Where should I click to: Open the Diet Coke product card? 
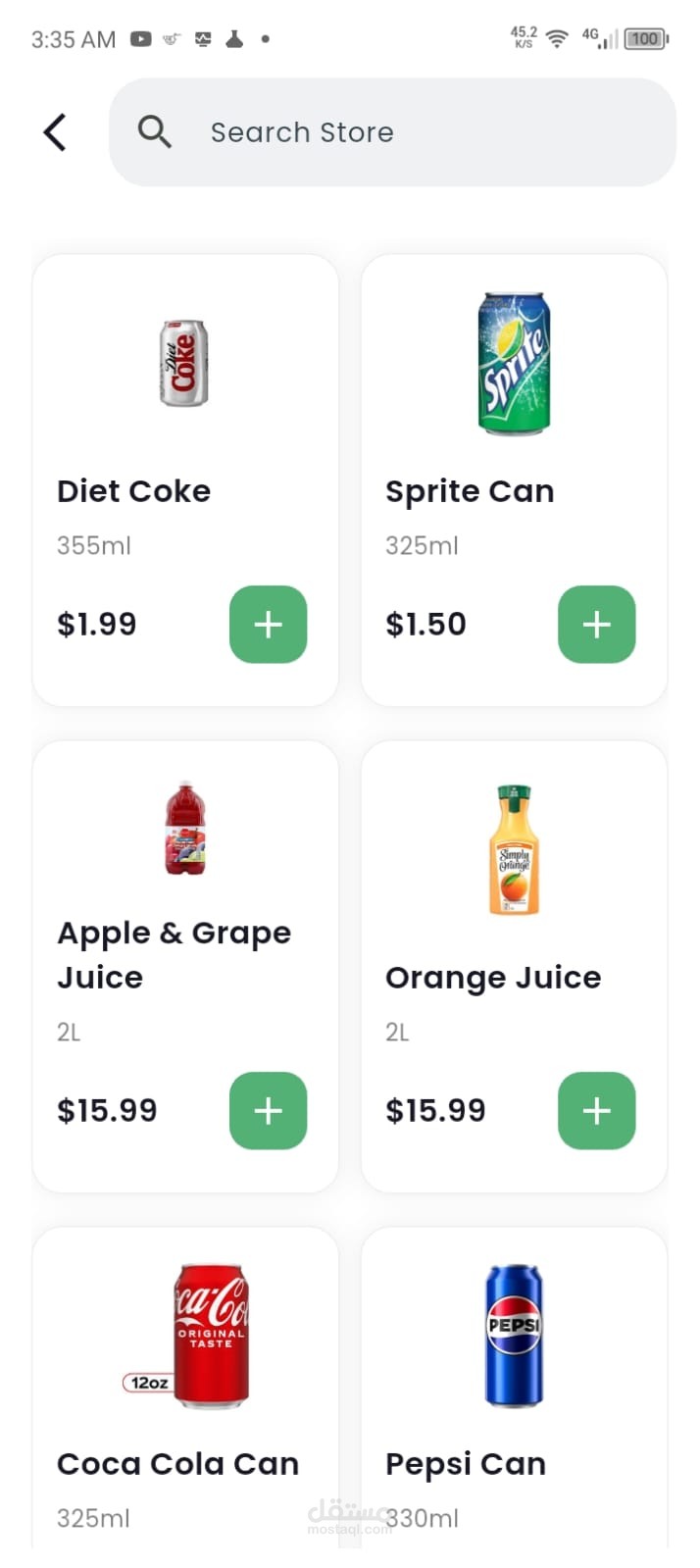point(184,392)
